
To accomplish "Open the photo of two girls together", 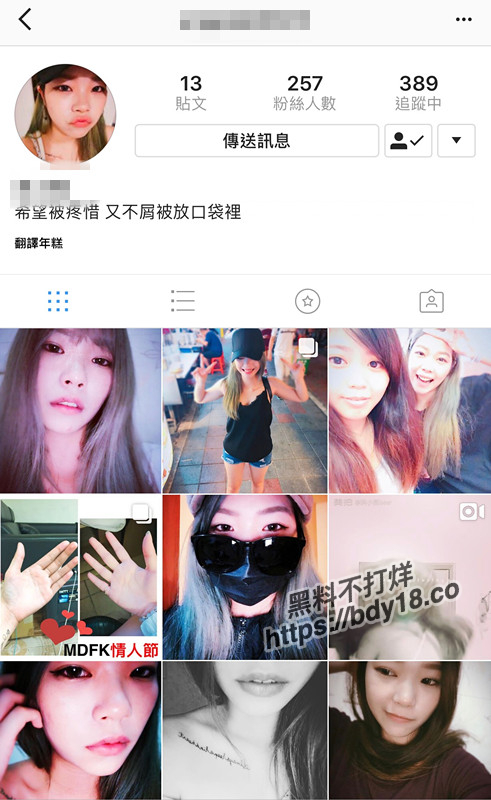I will pyautogui.click(x=410, y=410).
